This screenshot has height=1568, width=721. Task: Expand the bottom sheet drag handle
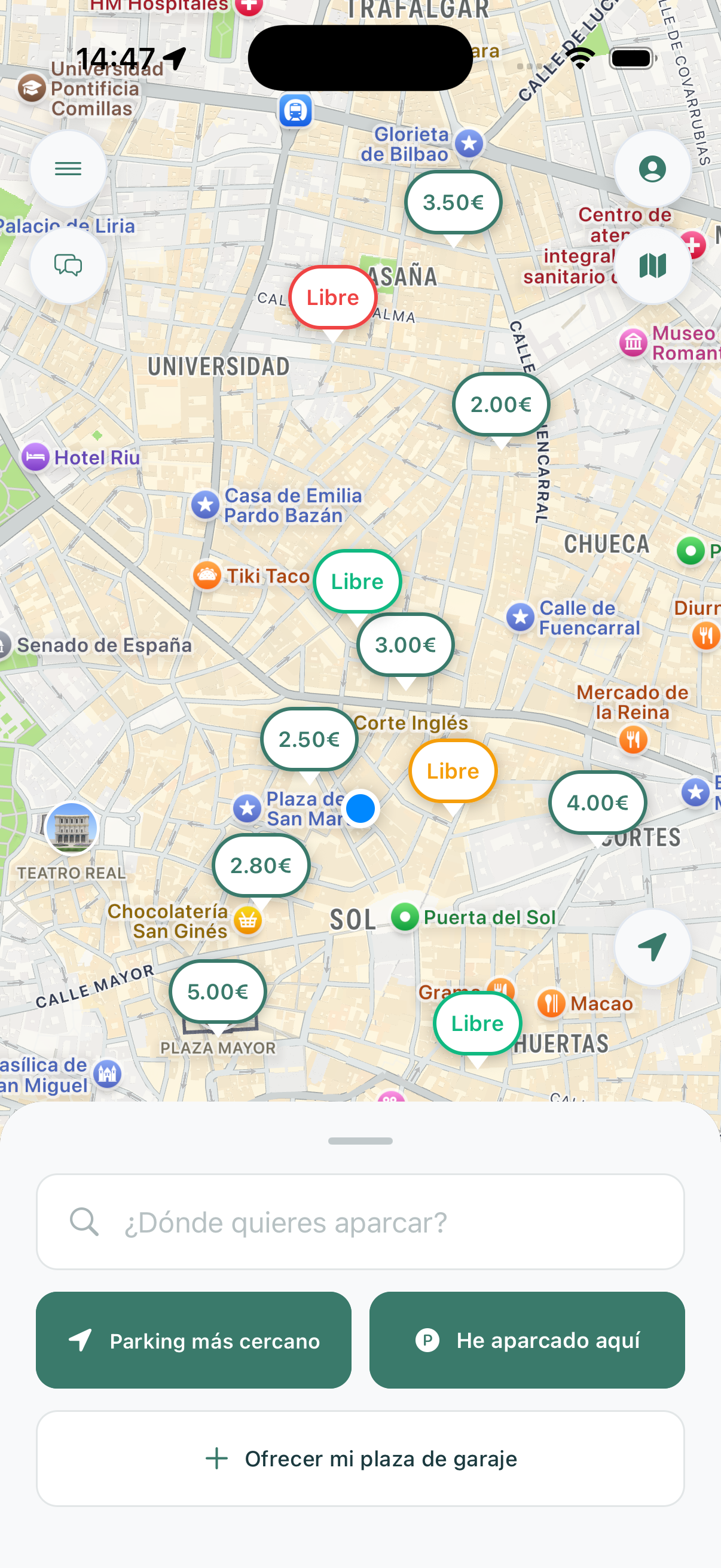coord(360,1141)
